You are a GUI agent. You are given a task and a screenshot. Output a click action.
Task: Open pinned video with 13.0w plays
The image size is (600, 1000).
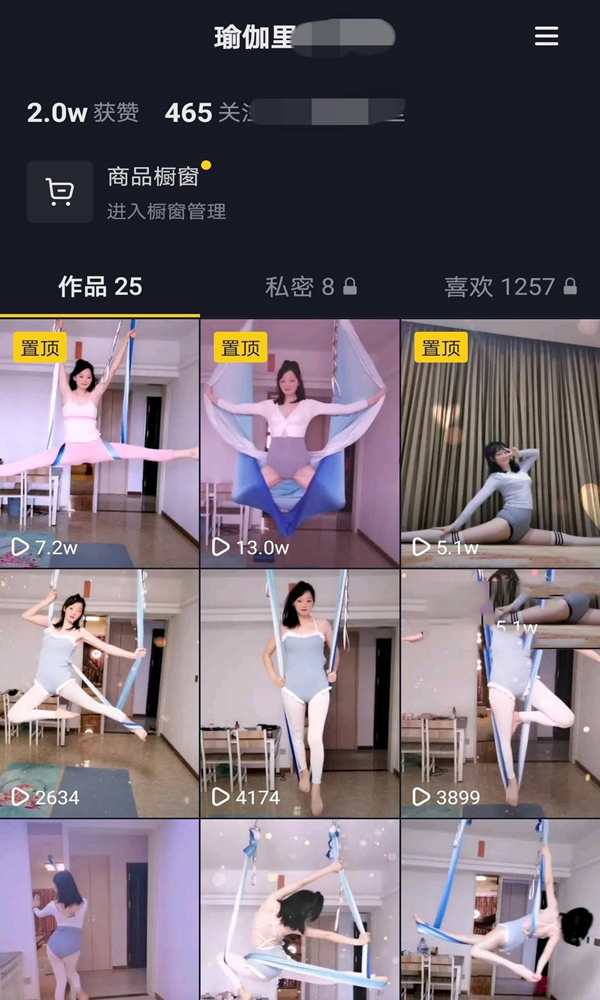coord(300,443)
